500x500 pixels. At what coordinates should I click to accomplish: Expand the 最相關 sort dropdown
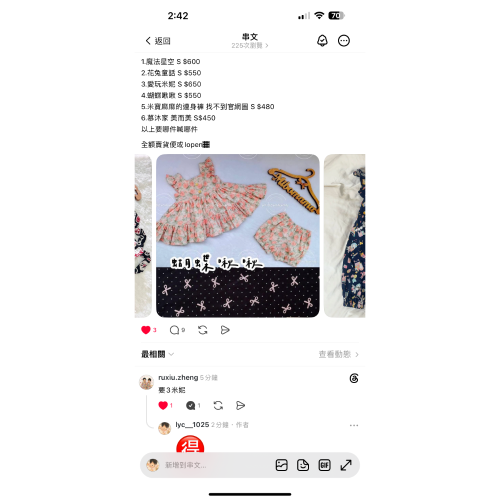click(157, 354)
